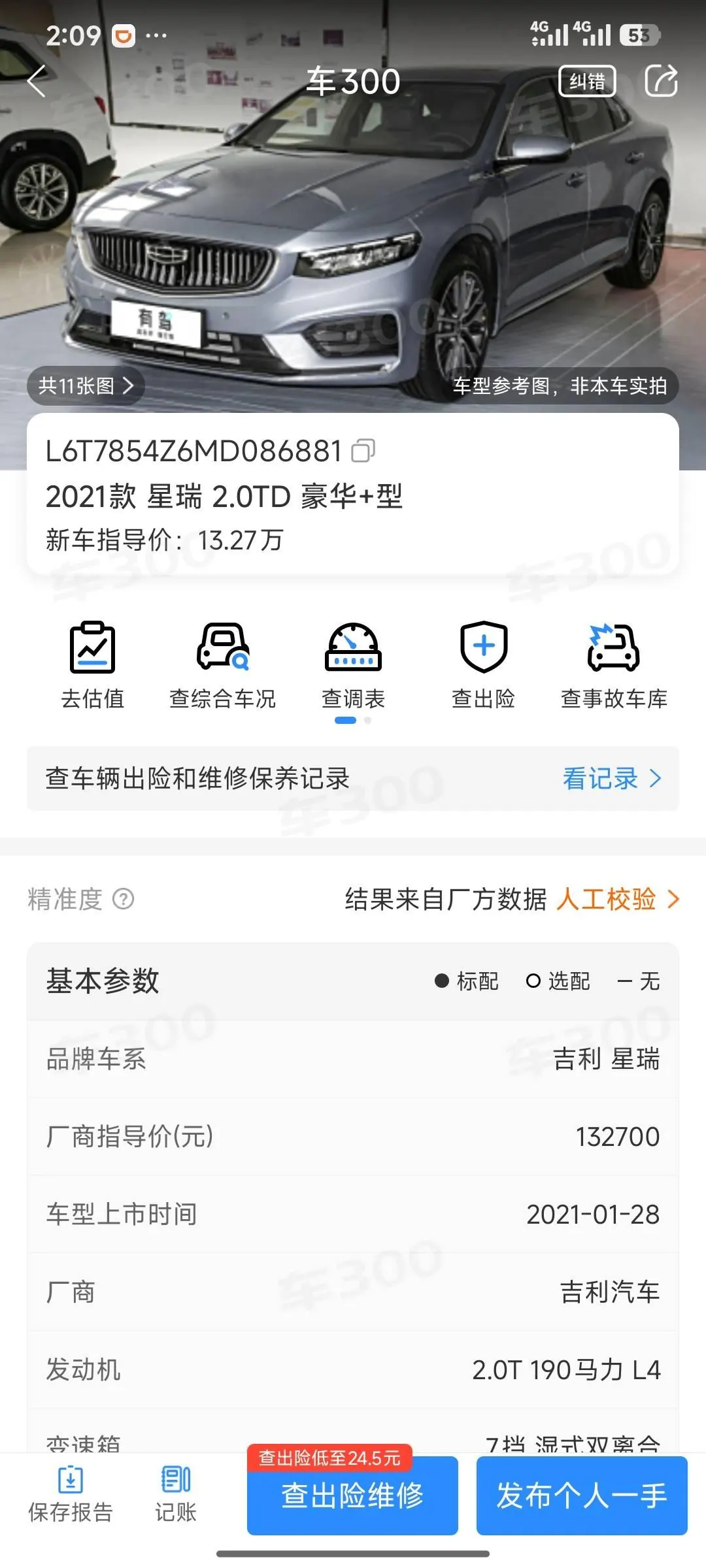Viewport: 706px width, 1568px height.
Task: Open the 精准度 help question mark
Action: click(124, 899)
